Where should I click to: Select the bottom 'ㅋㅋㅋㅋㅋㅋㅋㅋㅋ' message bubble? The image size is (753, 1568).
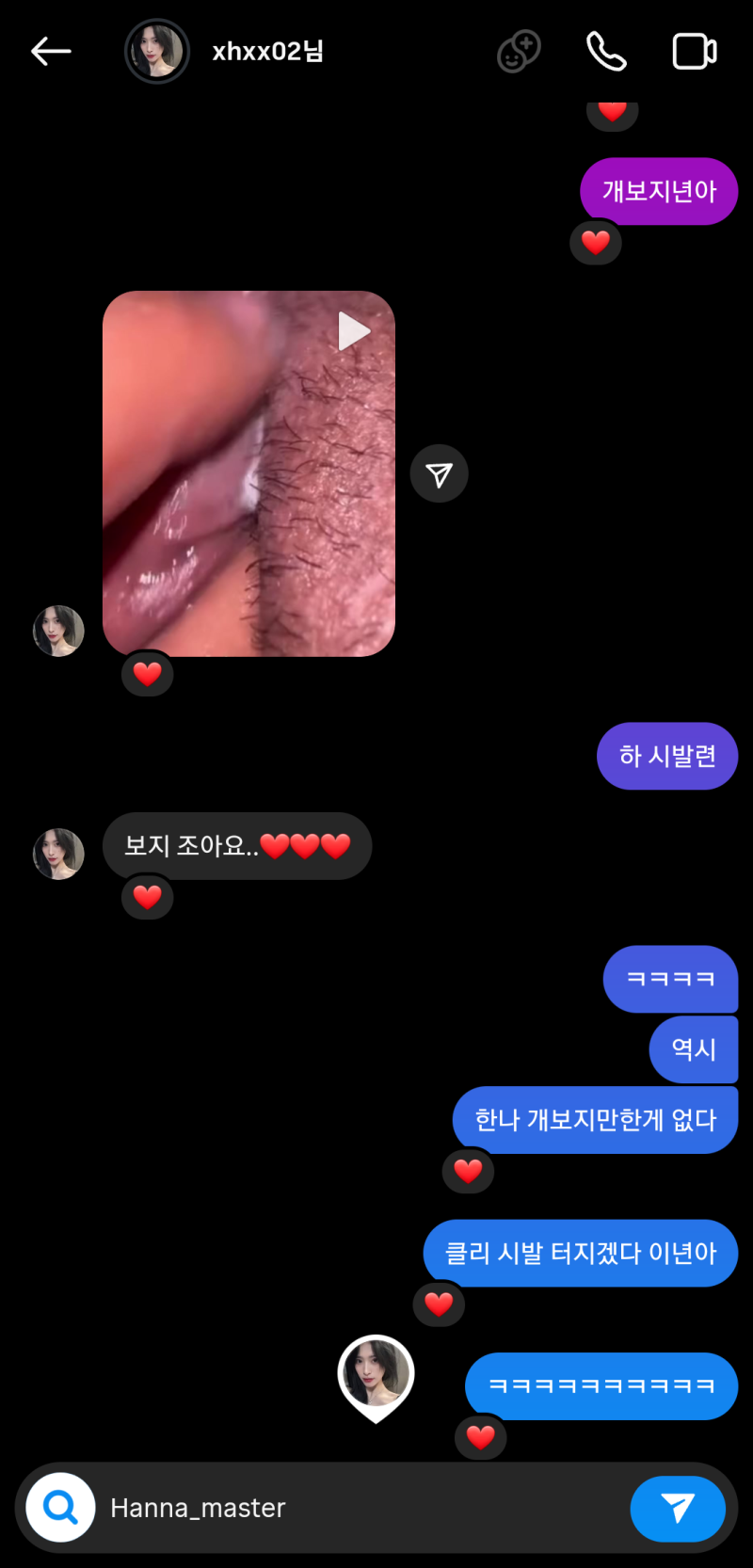tap(601, 1385)
